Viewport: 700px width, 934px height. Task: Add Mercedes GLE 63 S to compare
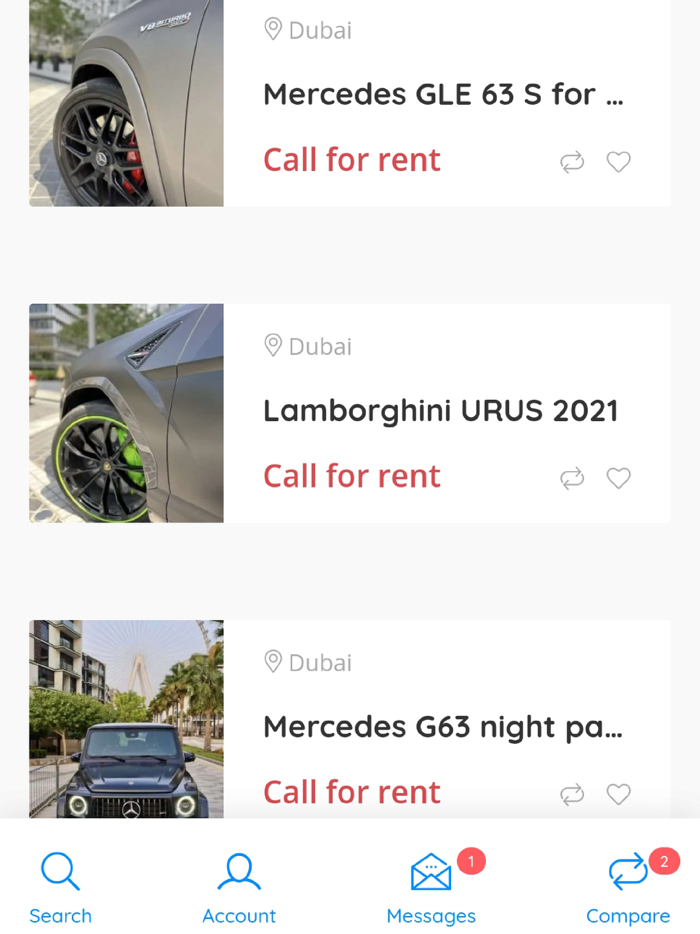tap(572, 162)
